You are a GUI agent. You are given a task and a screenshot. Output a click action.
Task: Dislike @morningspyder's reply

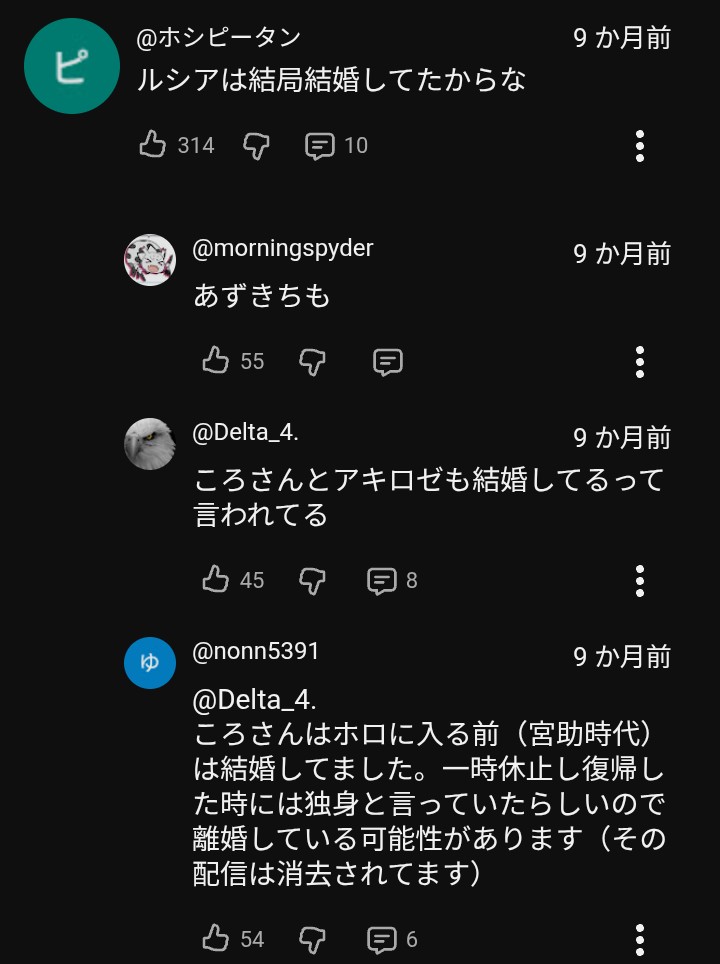[x=312, y=362]
